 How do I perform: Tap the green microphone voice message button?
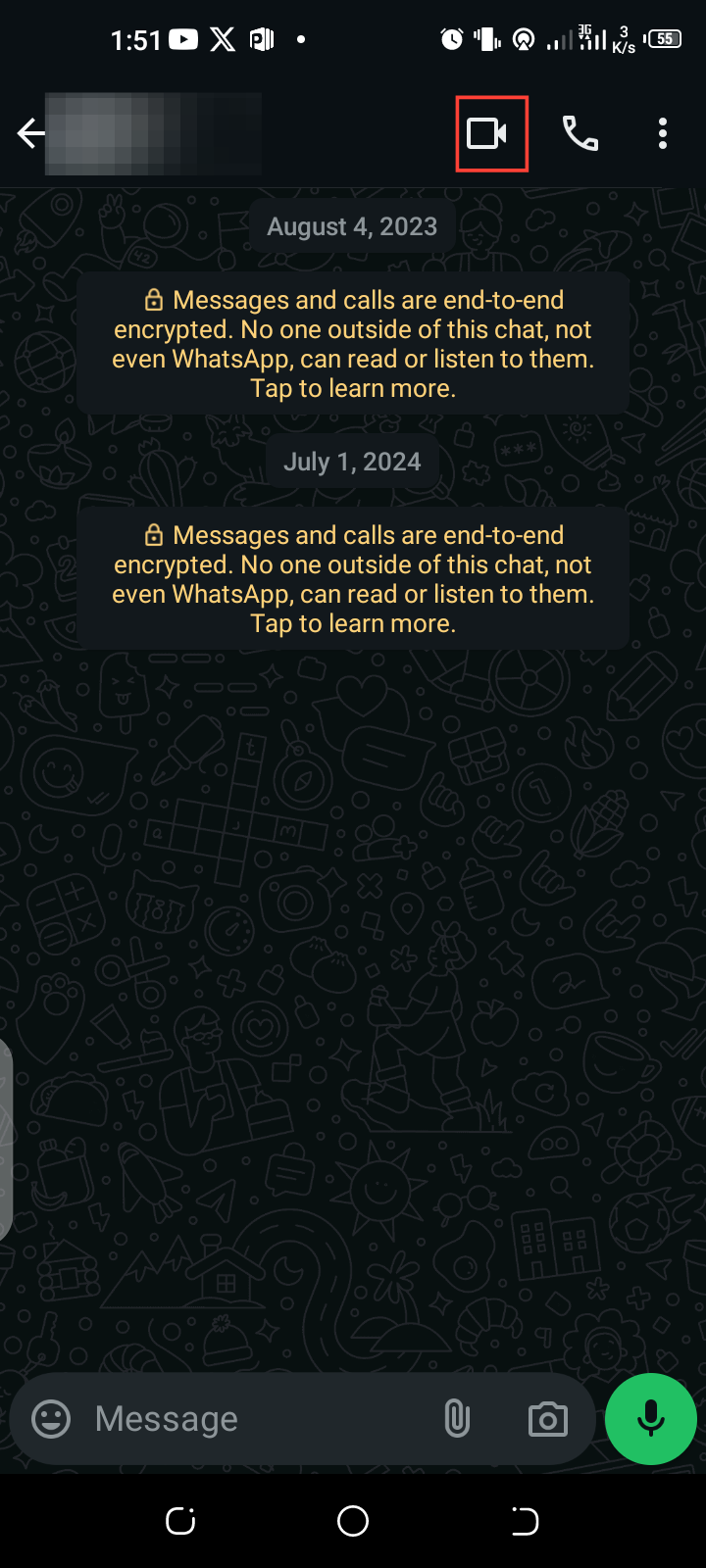pyautogui.click(x=651, y=1418)
